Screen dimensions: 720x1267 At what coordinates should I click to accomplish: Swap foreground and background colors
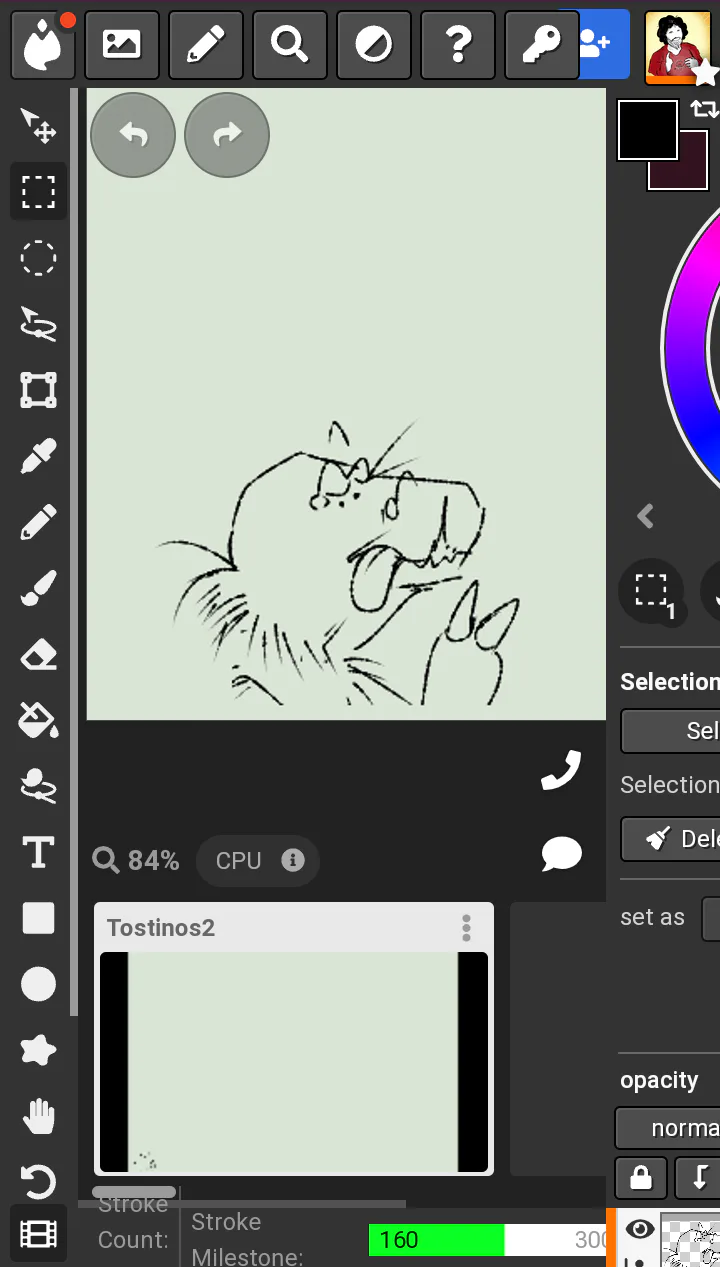(705, 110)
